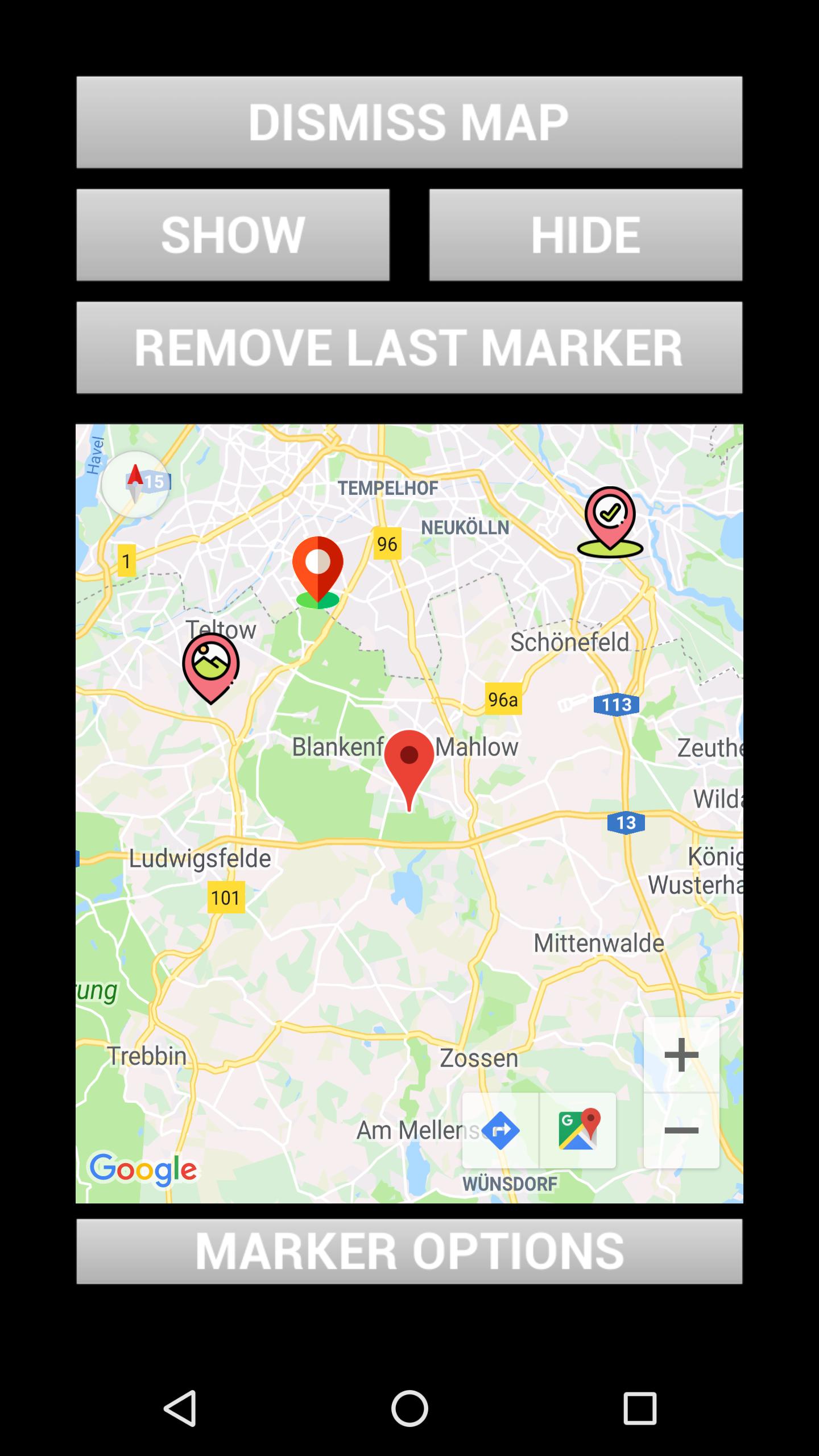819x1456 pixels.
Task: Zoom in on the map
Action: 681,1054
